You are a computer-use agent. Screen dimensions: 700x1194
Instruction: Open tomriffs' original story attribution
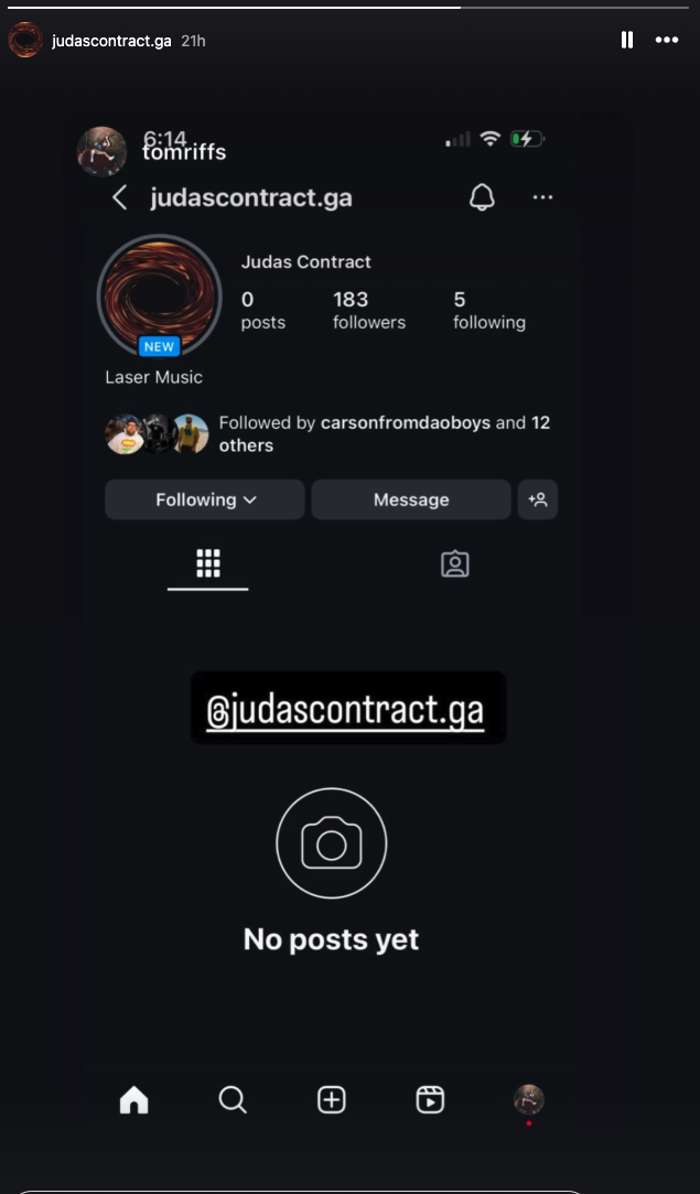[x=184, y=152]
